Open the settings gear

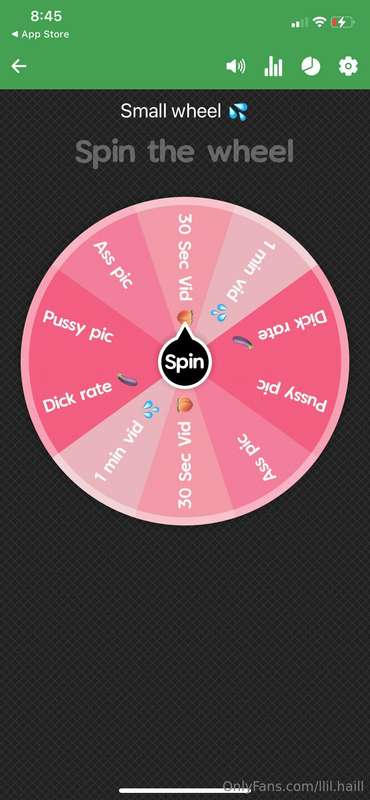tap(348, 66)
